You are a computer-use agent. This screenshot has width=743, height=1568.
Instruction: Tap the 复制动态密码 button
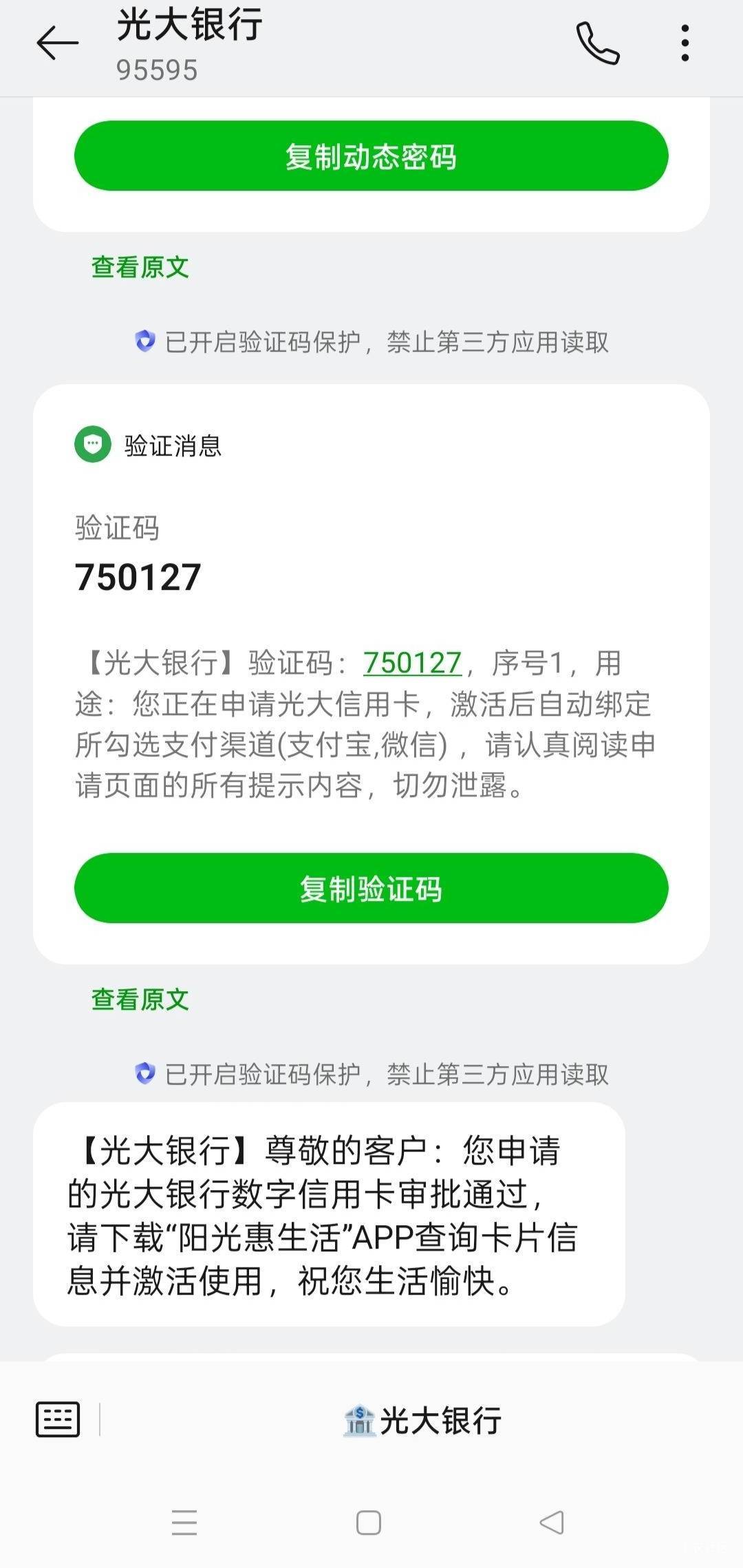click(x=371, y=156)
